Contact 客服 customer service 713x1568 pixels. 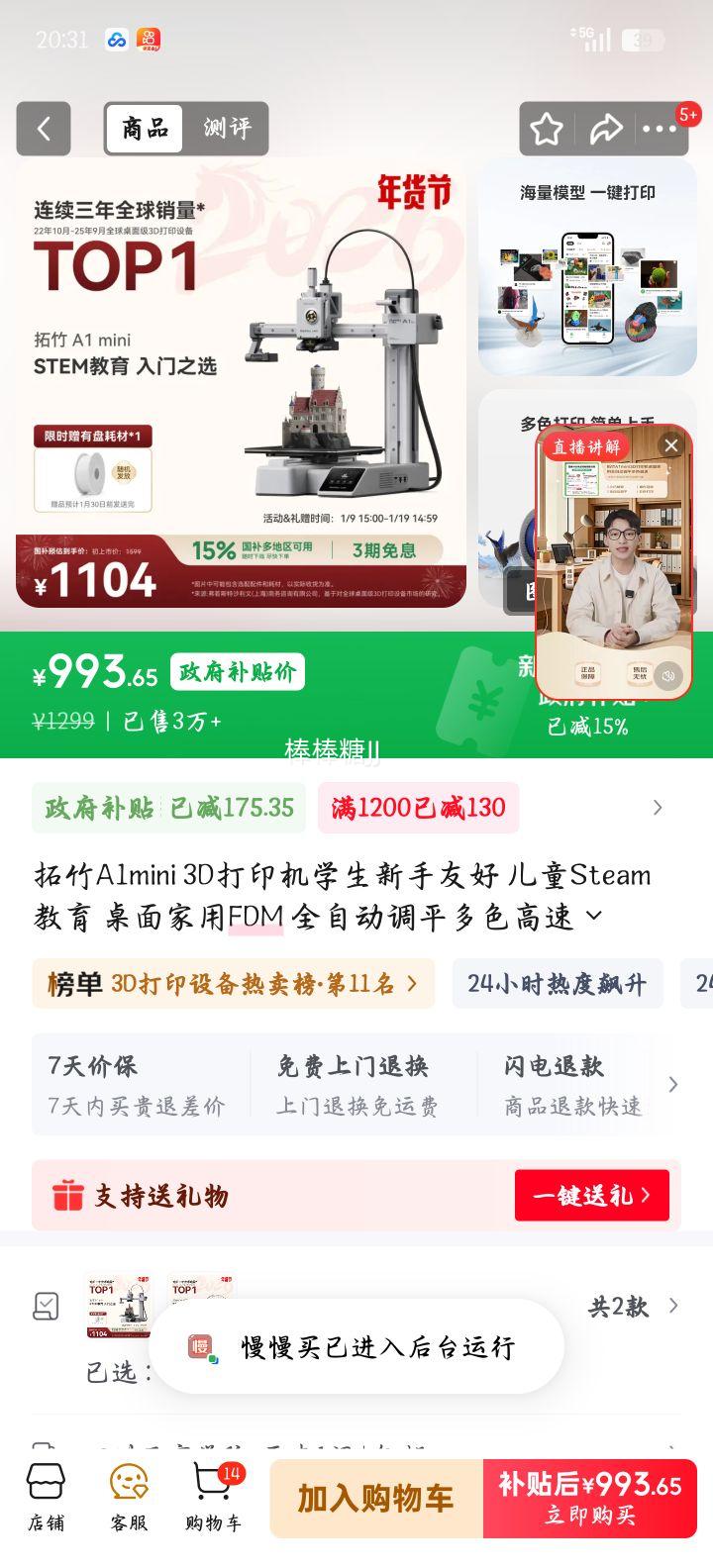pyautogui.click(x=129, y=1497)
